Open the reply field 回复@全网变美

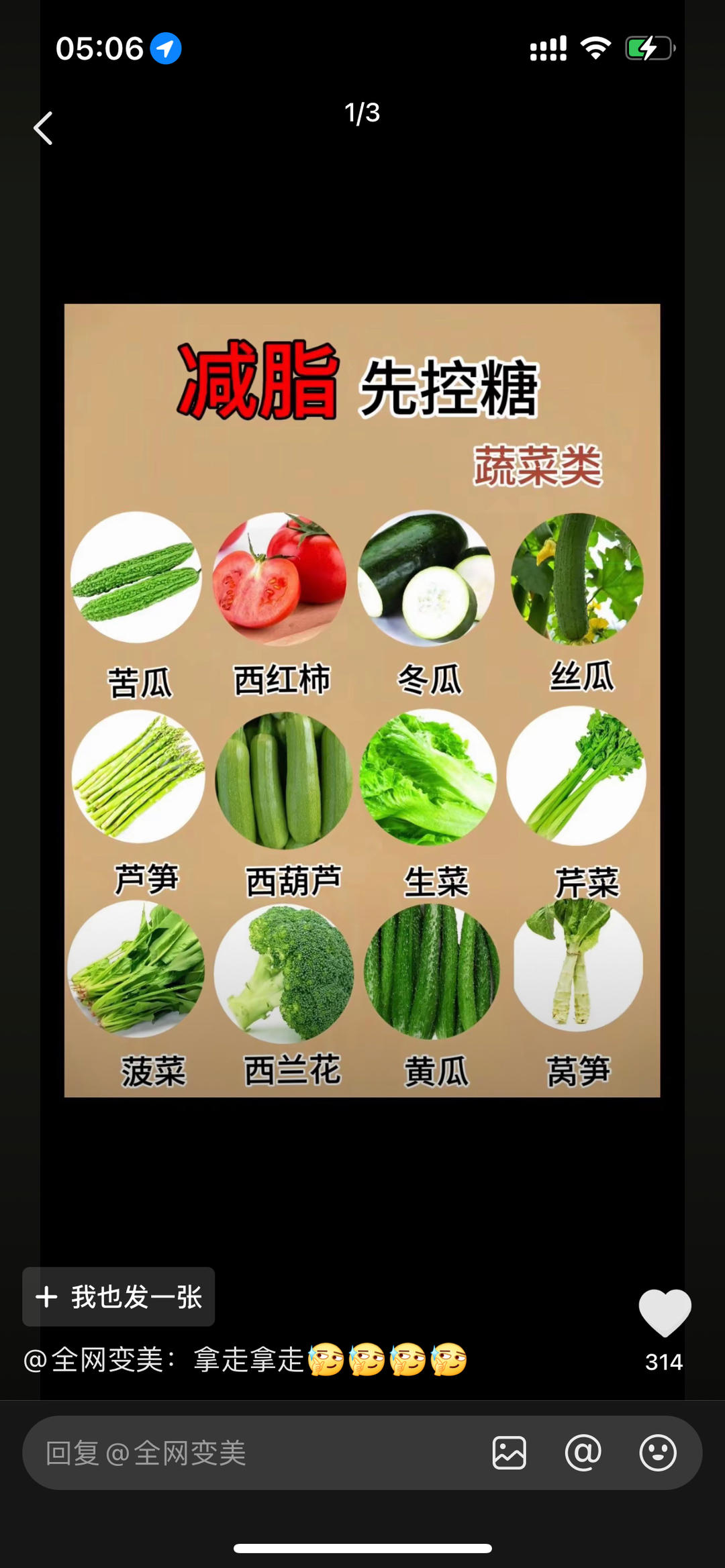(x=255, y=1453)
